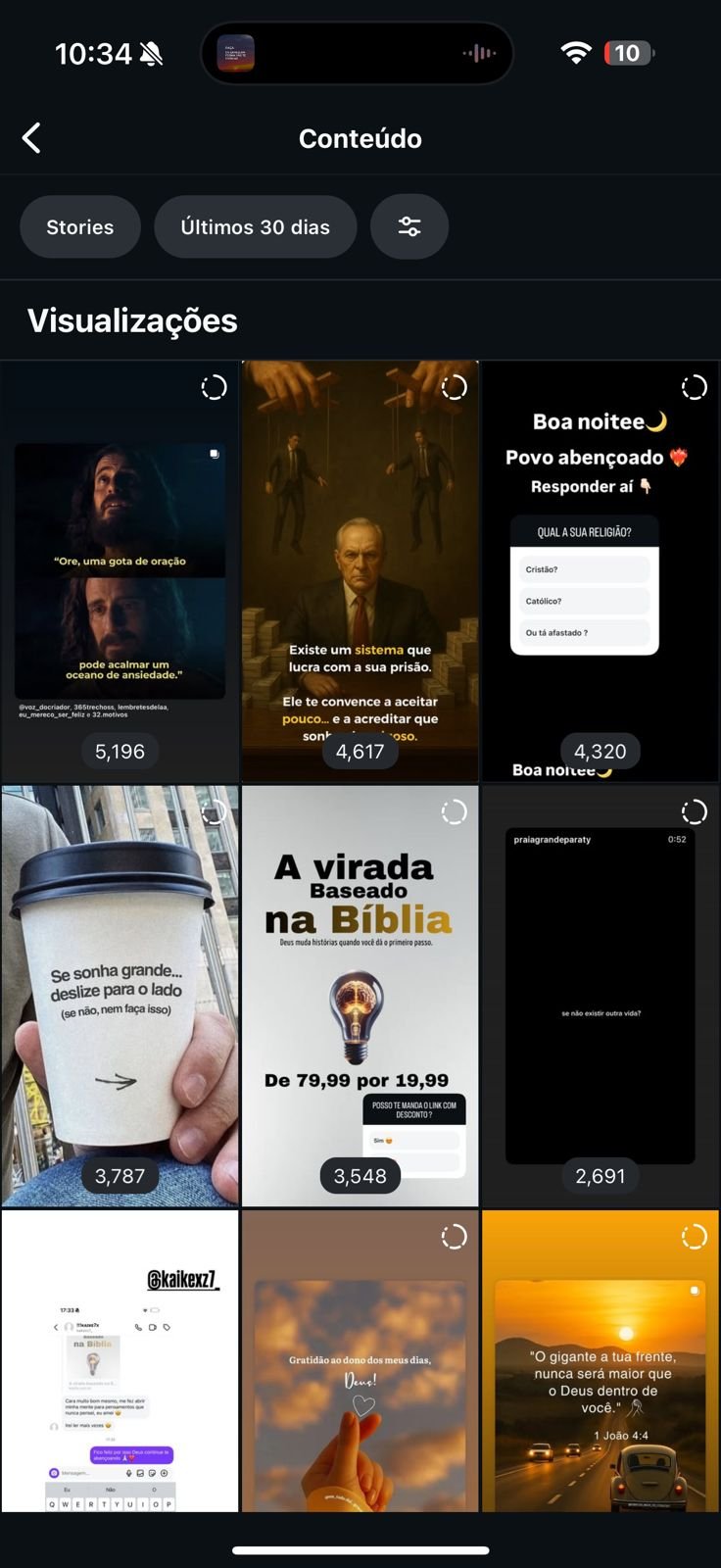Go back from the Conteúdo screen
This screenshot has height=1568, width=721.
[x=31, y=138]
